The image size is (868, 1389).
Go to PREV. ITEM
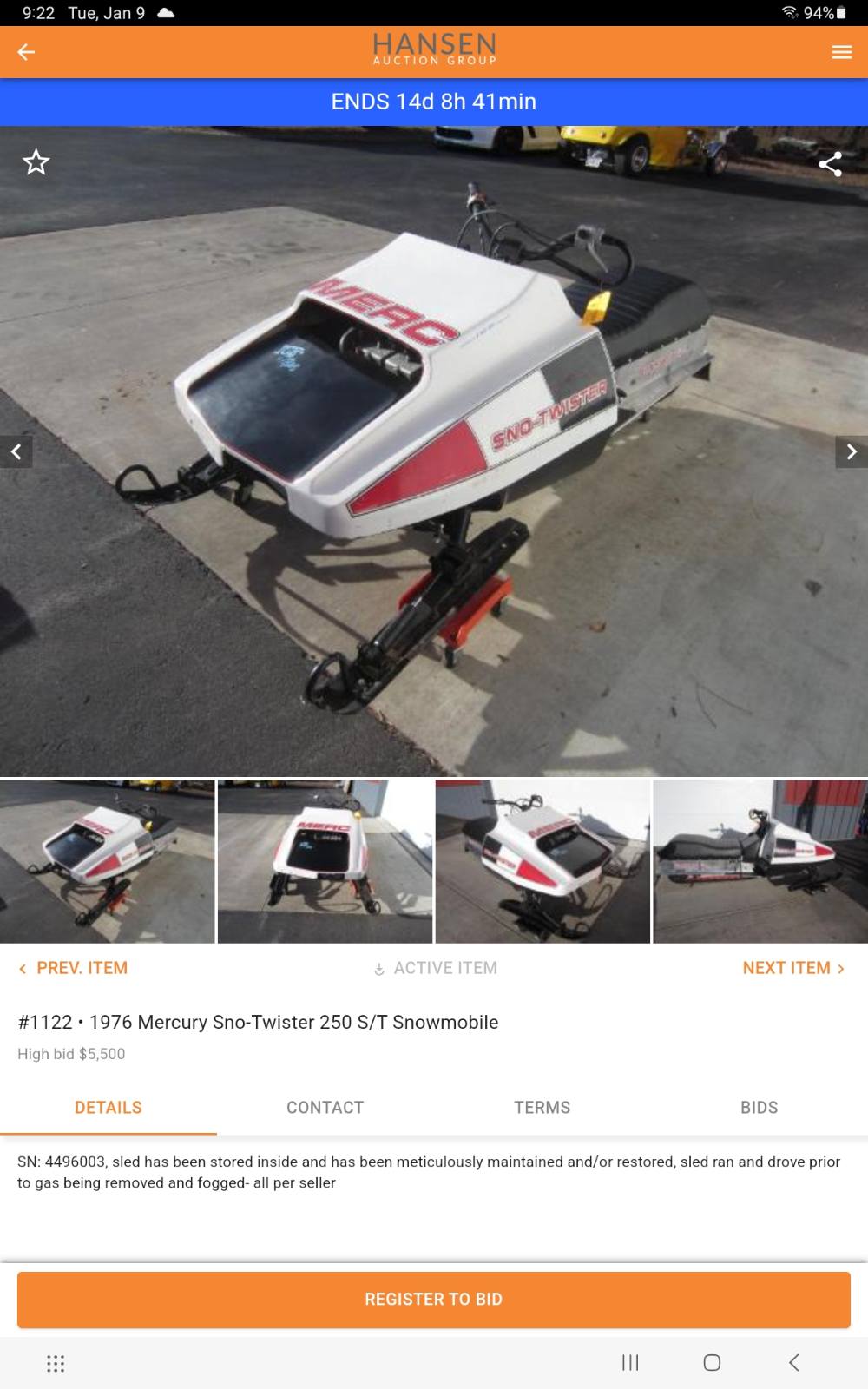pos(73,968)
